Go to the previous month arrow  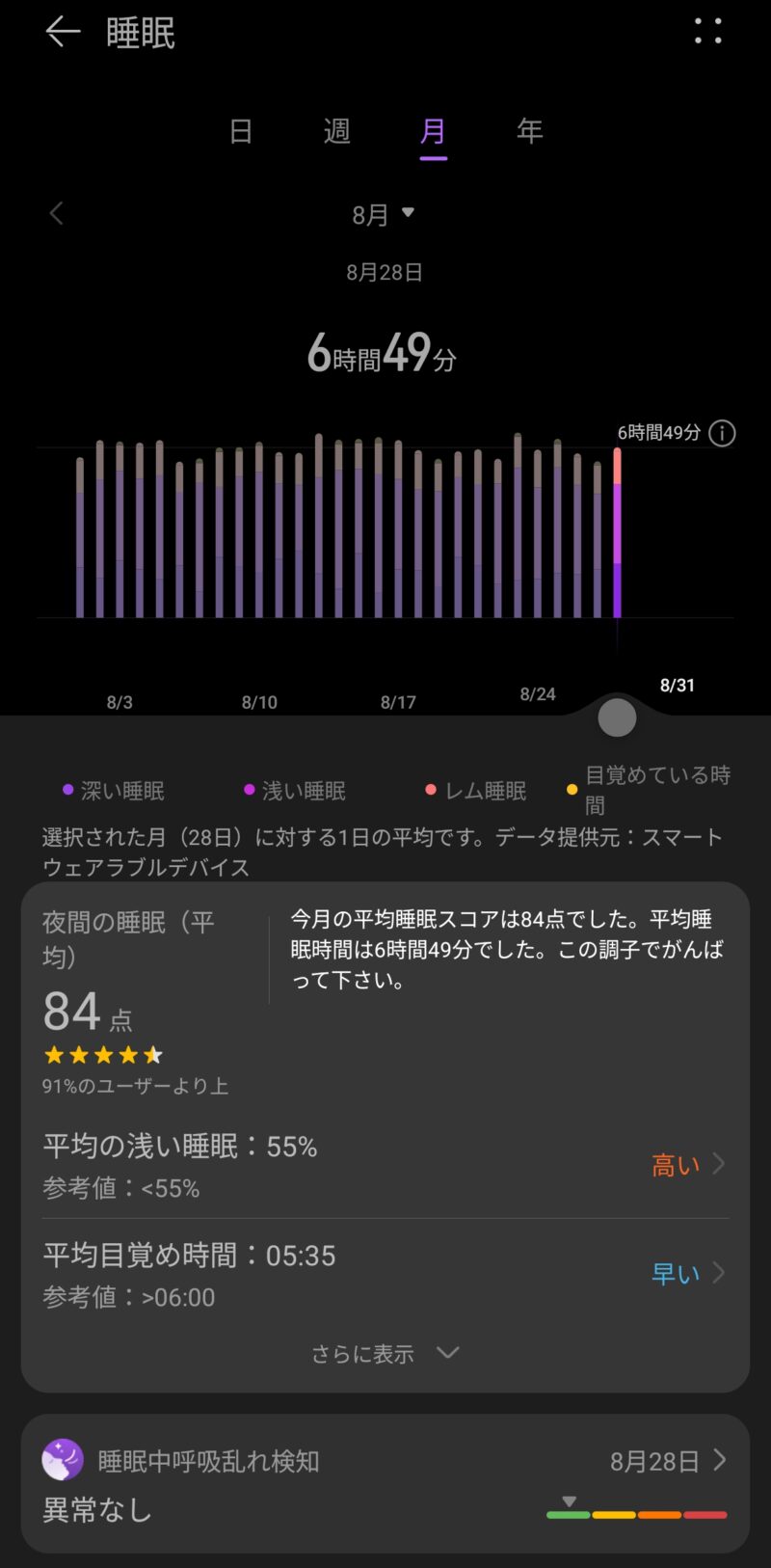pos(57,213)
